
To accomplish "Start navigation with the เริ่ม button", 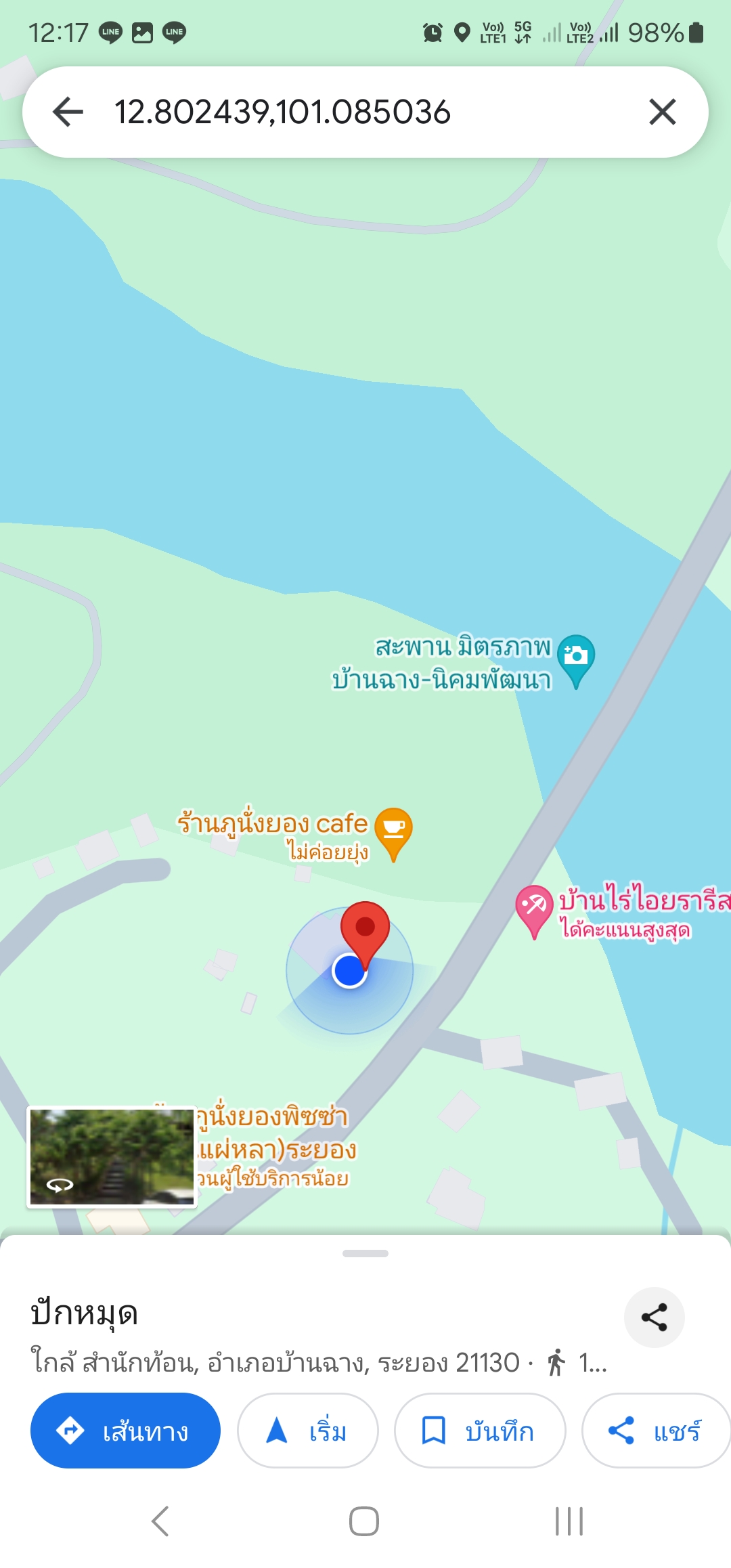I will pos(307,1430).
